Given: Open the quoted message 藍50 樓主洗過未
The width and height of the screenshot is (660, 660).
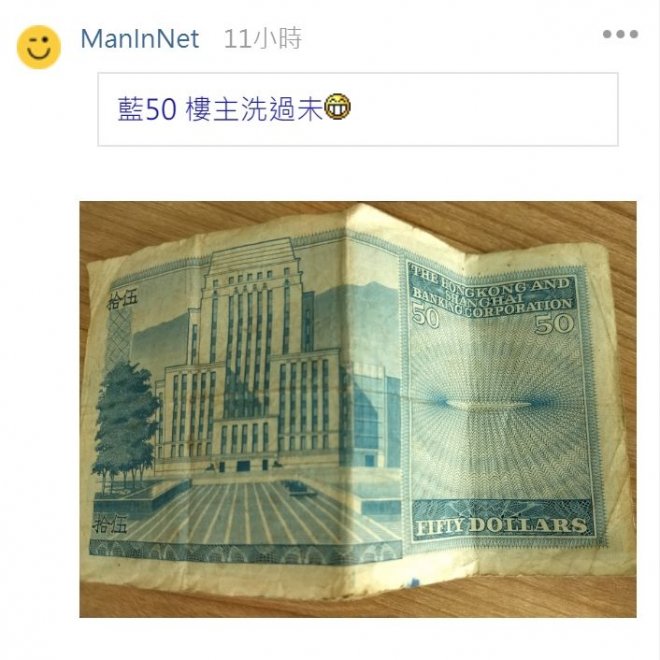Looking at the screenshot, I should [x=357, y=110].
